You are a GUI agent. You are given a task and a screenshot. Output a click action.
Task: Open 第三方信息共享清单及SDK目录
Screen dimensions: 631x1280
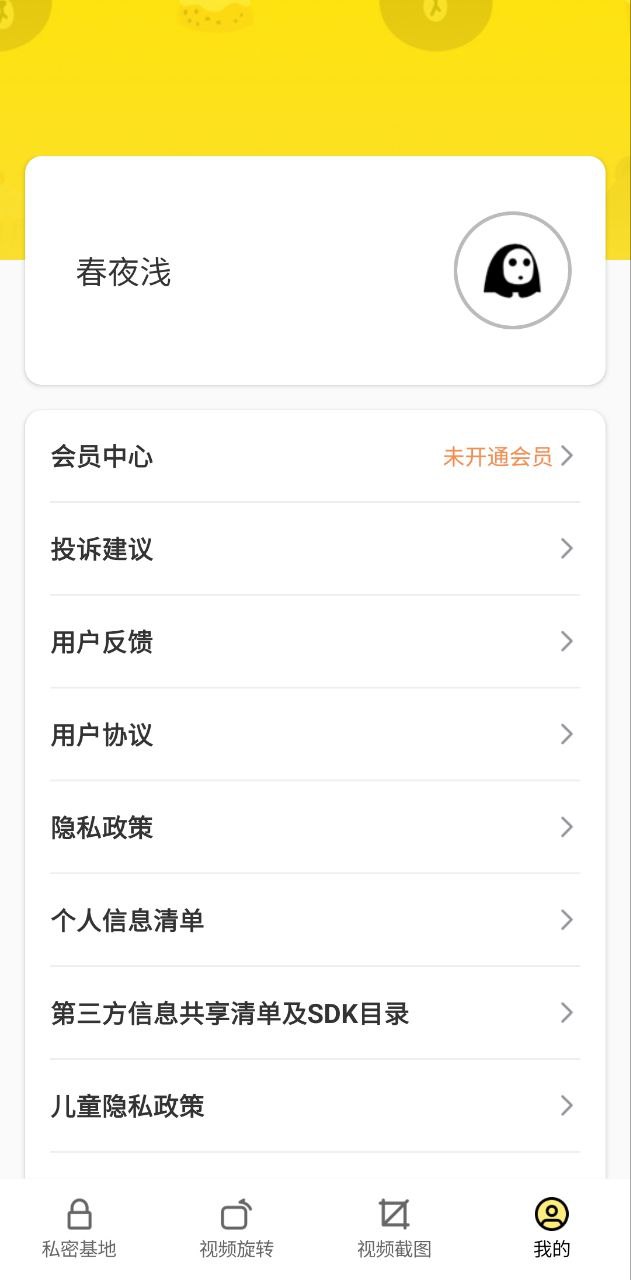[314, 1013]
